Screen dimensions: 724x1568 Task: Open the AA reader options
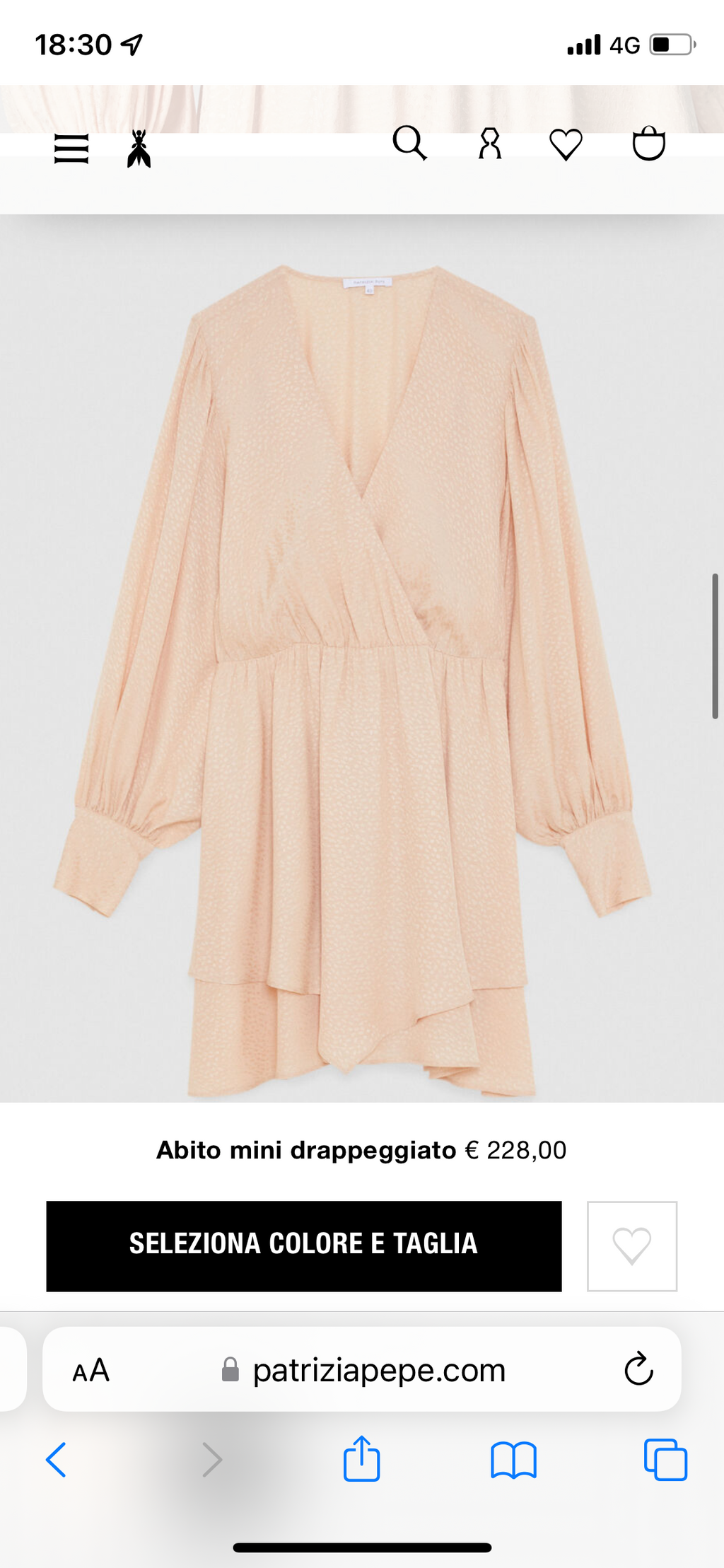91,1370
